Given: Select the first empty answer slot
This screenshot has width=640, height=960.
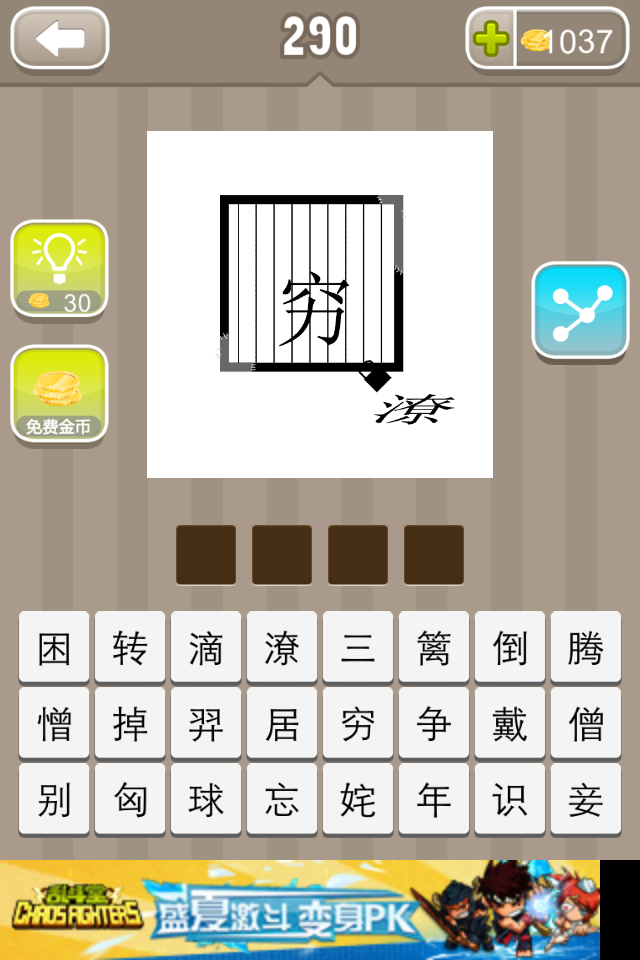Looking at the screenshot, I should tap(206, 554).
